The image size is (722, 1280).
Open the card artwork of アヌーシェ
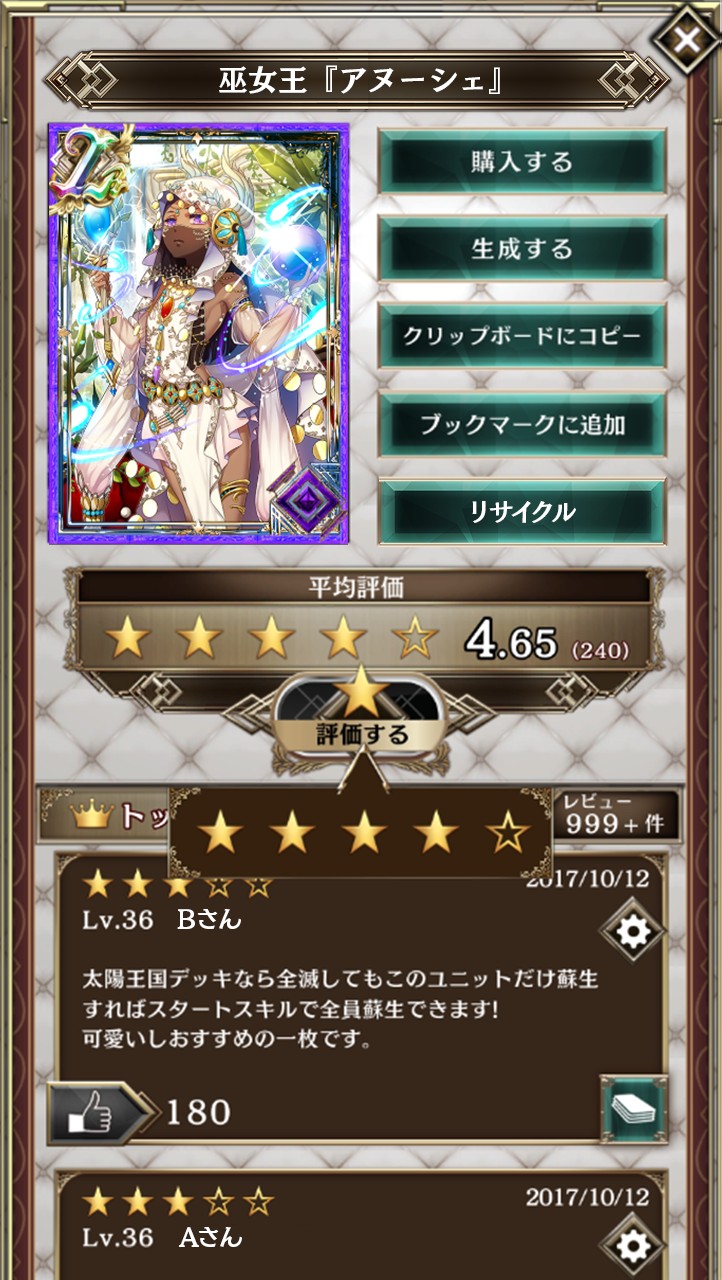(x=199, y=334)
